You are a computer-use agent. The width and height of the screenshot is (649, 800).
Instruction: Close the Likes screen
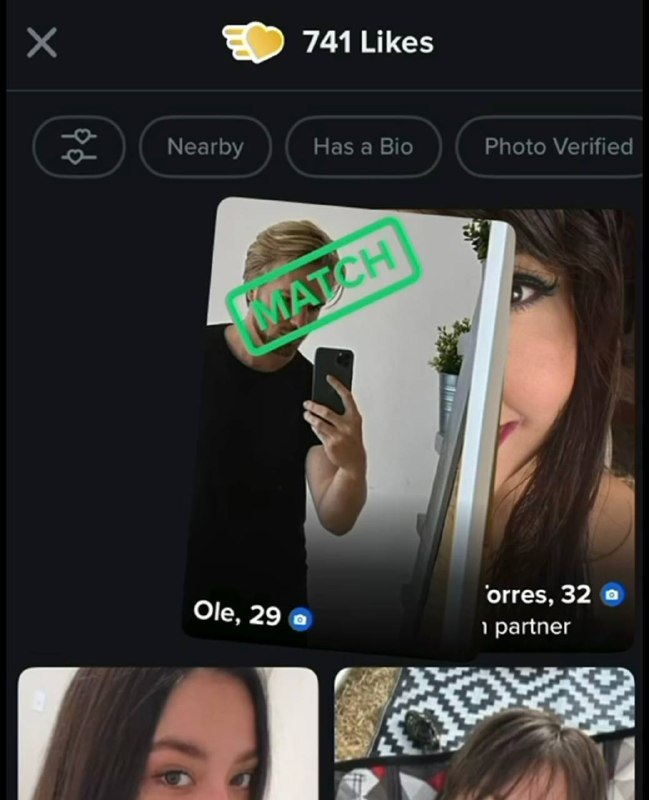click(41, 43)
